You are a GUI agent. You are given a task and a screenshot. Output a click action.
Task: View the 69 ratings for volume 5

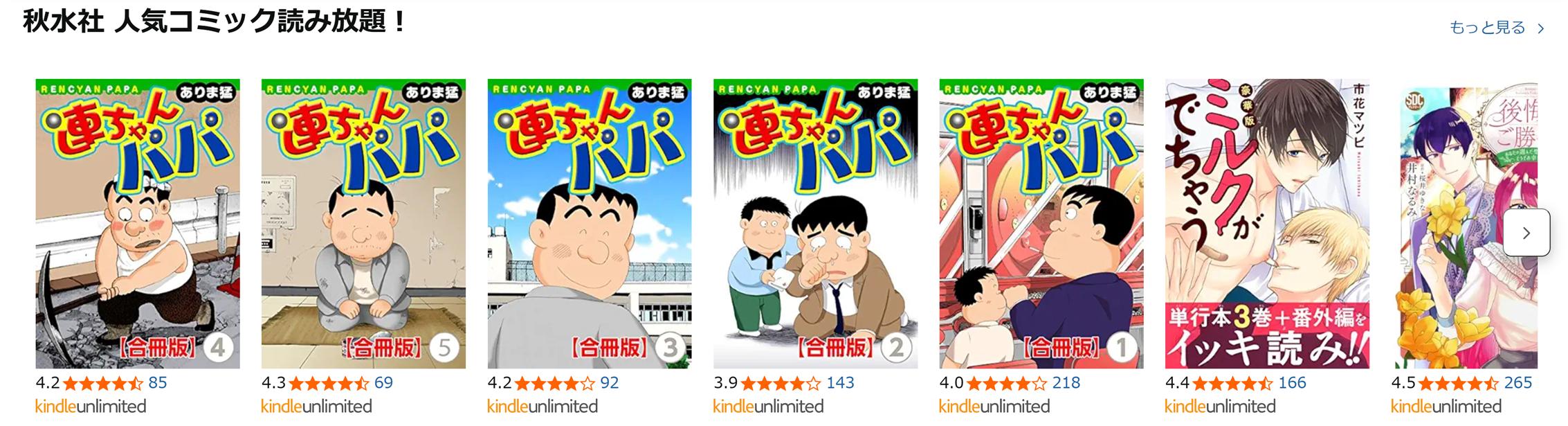pyautogui.click(x=383, y=382)
